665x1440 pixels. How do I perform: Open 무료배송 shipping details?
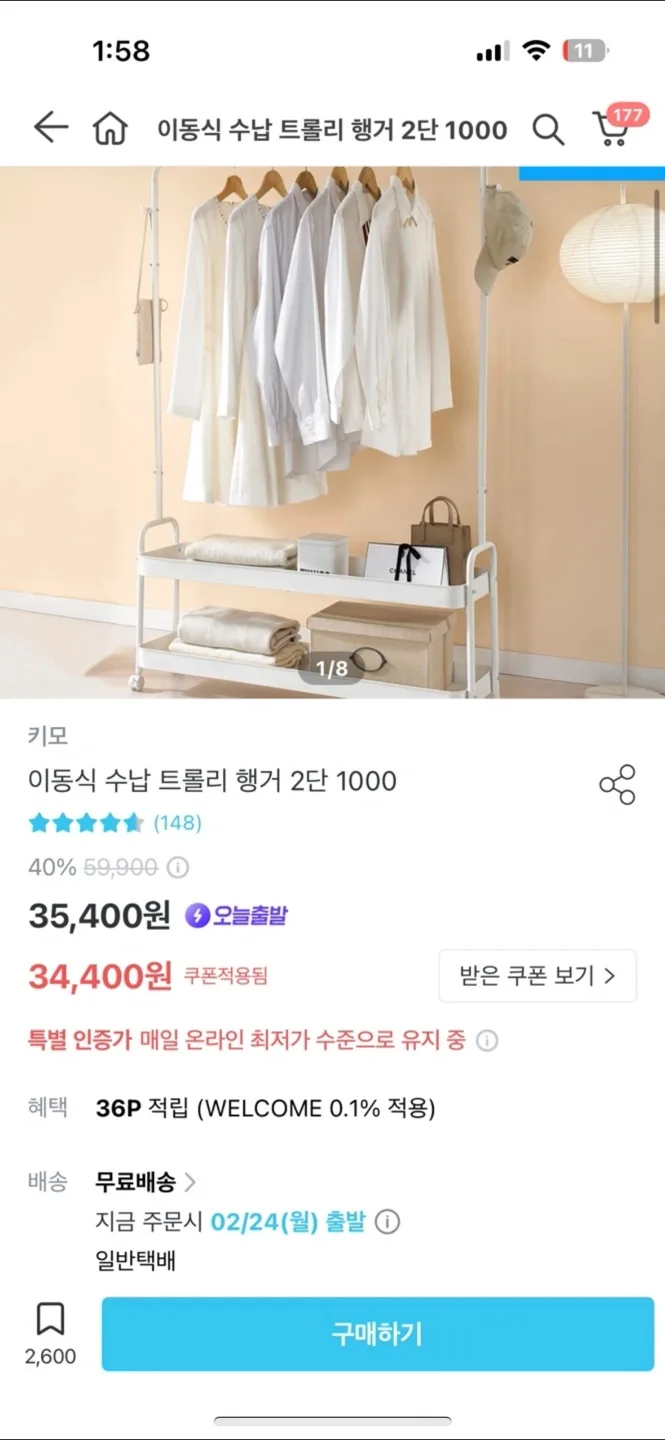click(145, 1182)
